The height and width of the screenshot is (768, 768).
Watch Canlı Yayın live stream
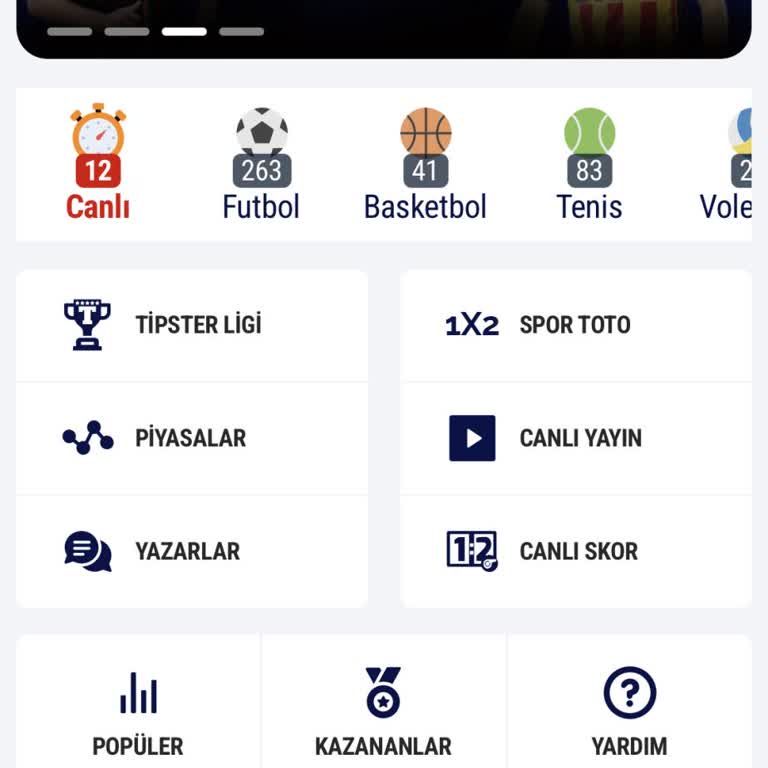pos(576,438)
